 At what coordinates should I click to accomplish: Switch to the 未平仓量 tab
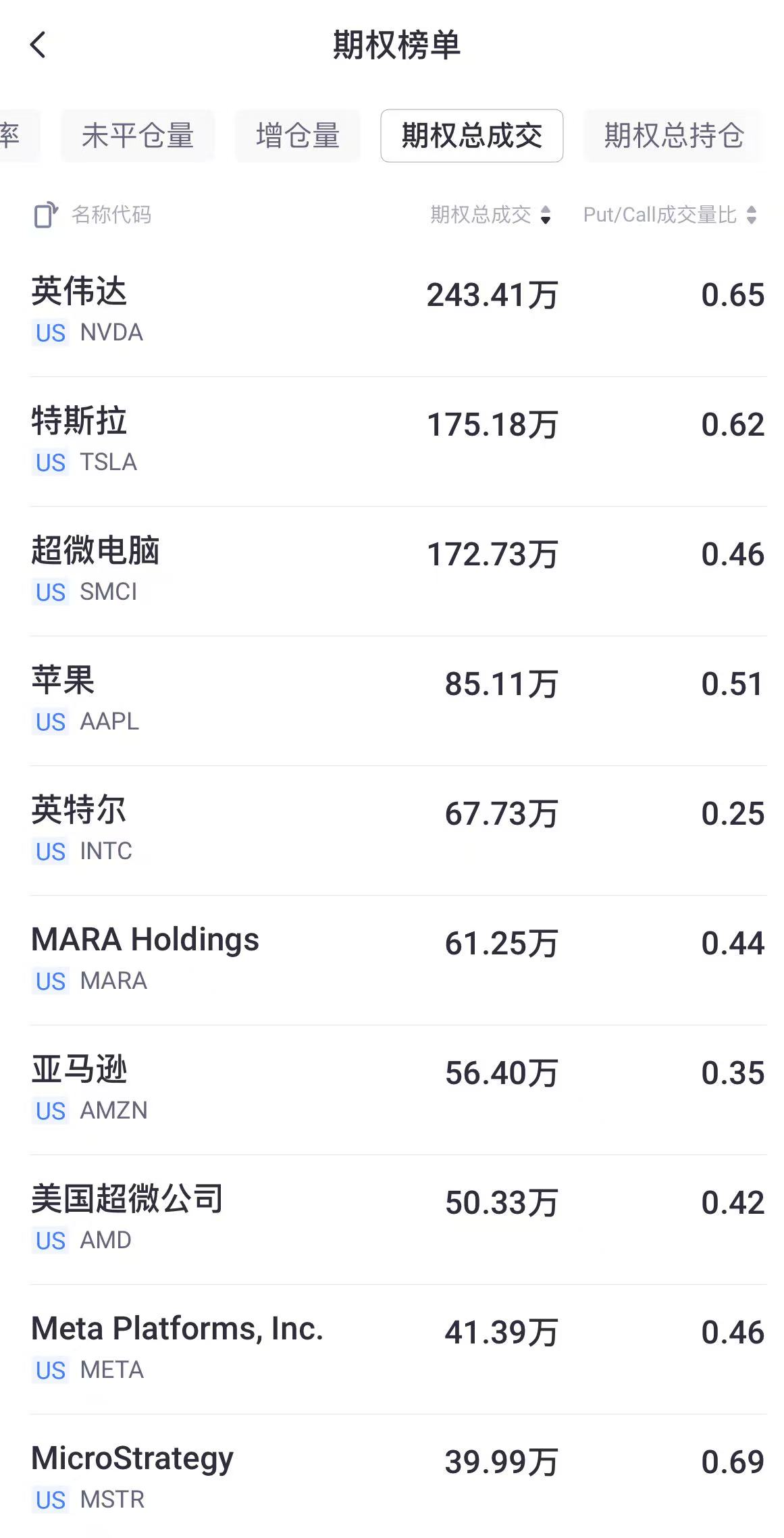point(138,136)
